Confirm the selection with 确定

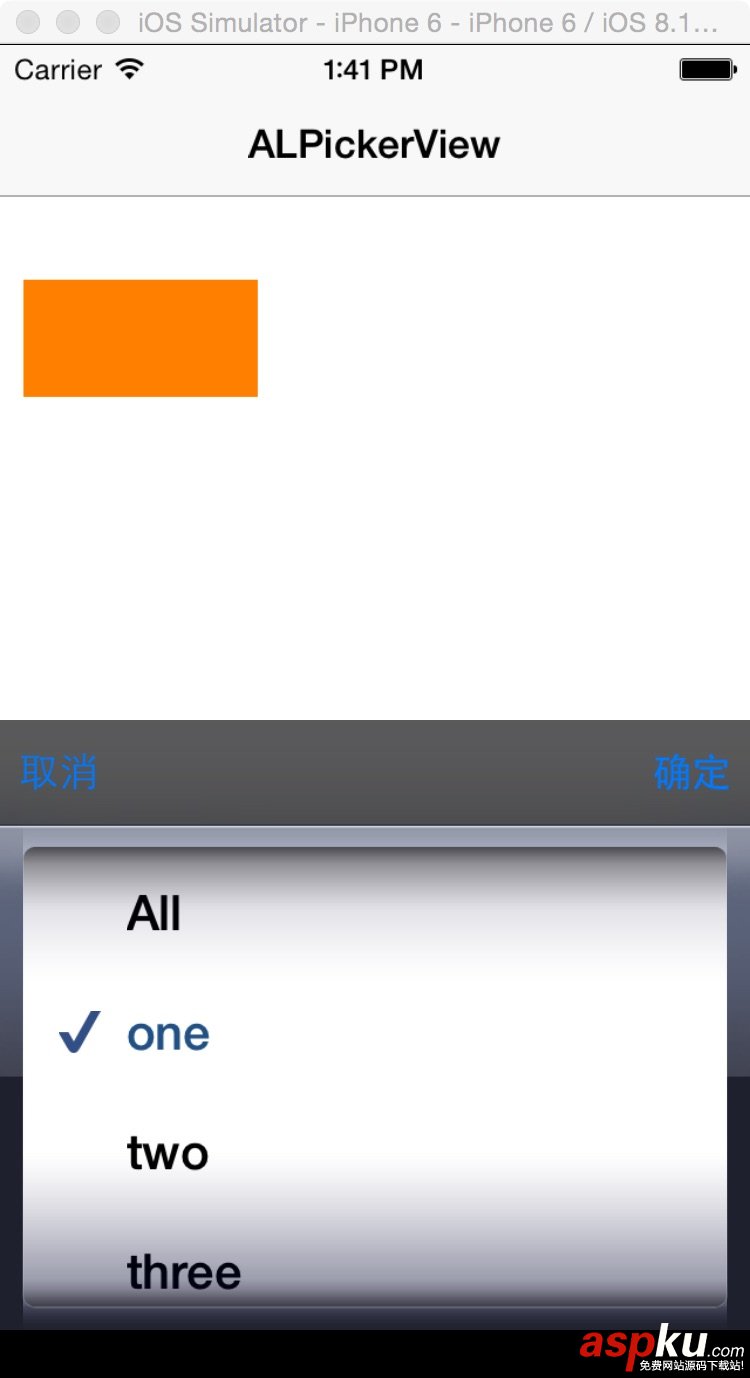(691, 773)
